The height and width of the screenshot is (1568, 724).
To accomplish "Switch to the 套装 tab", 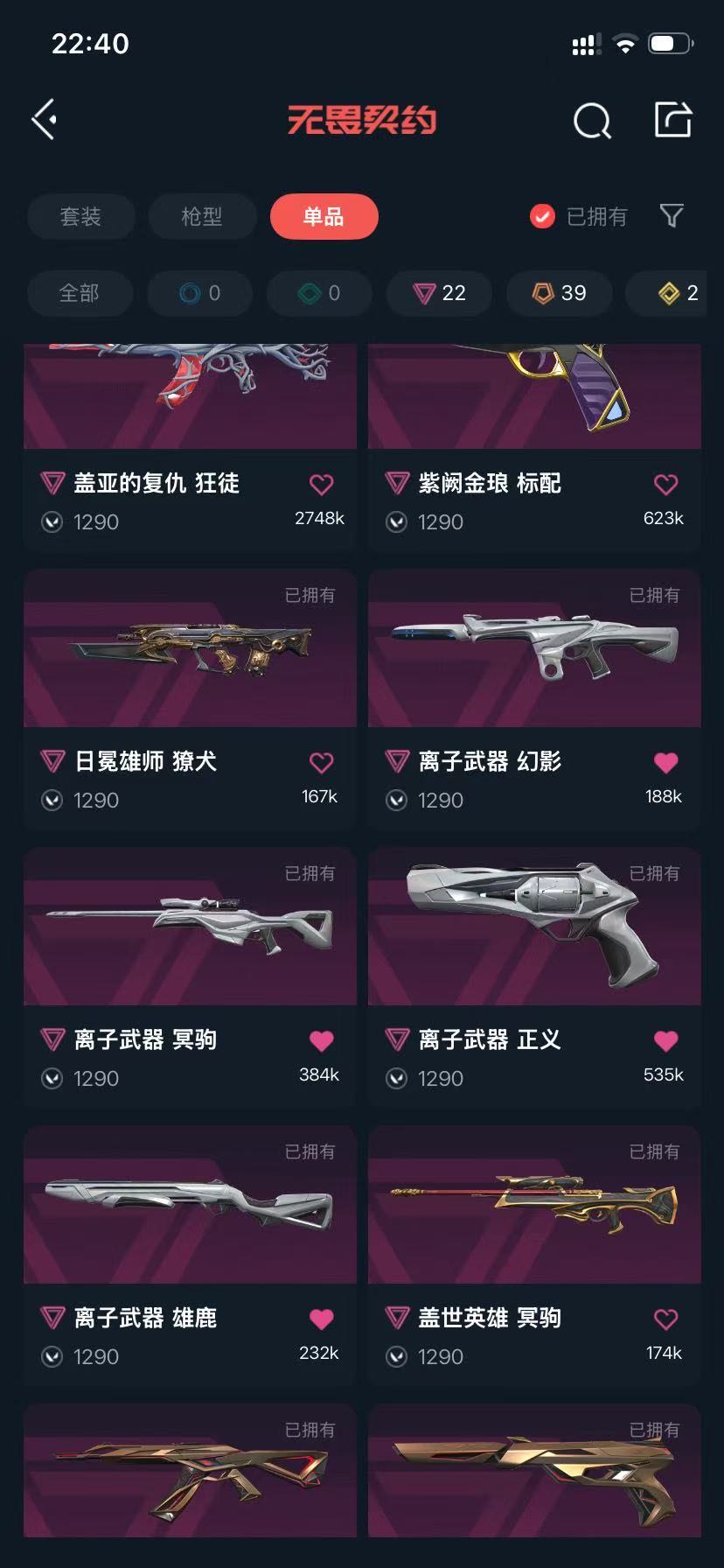I will tap(80, 216).
